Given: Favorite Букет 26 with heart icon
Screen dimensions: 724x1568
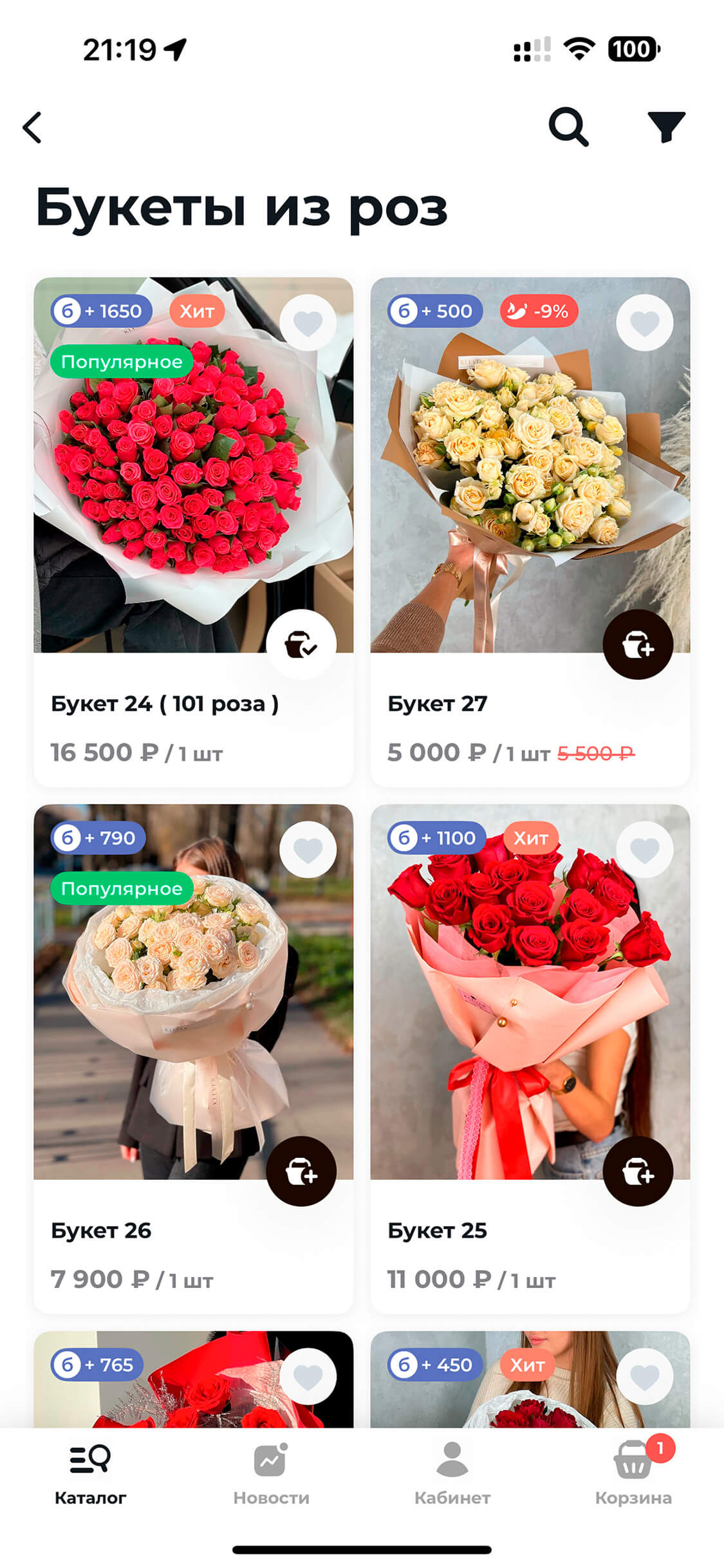Looking at the screenshot, I should 308,850.
